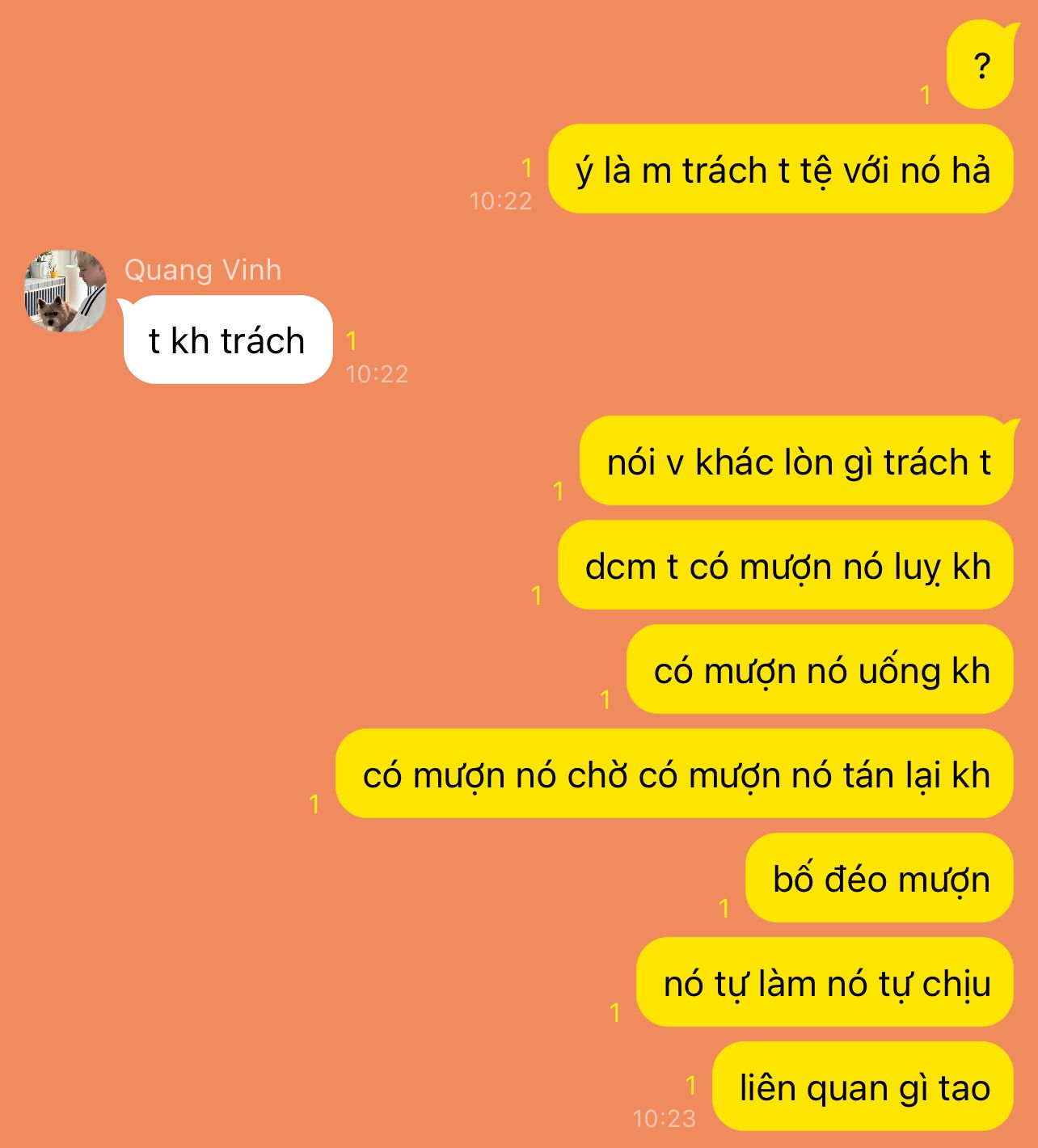The width and height of the screenshot is (1038, 1148).
Task: Open Quang Vinh's profile picture
Action: click(x=65, y=291)
